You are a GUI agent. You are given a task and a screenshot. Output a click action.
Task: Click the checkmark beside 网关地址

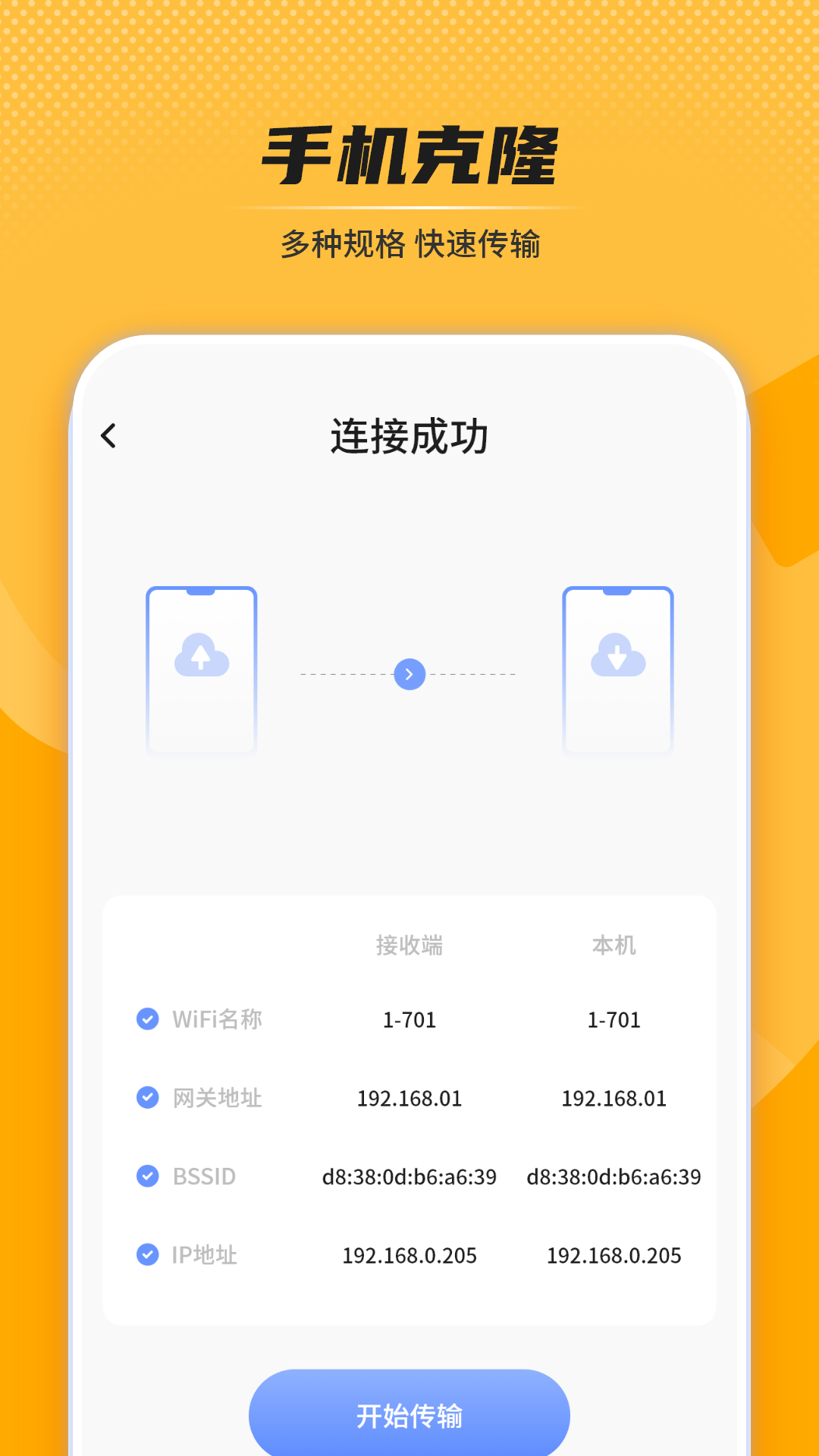[146, 1099]
